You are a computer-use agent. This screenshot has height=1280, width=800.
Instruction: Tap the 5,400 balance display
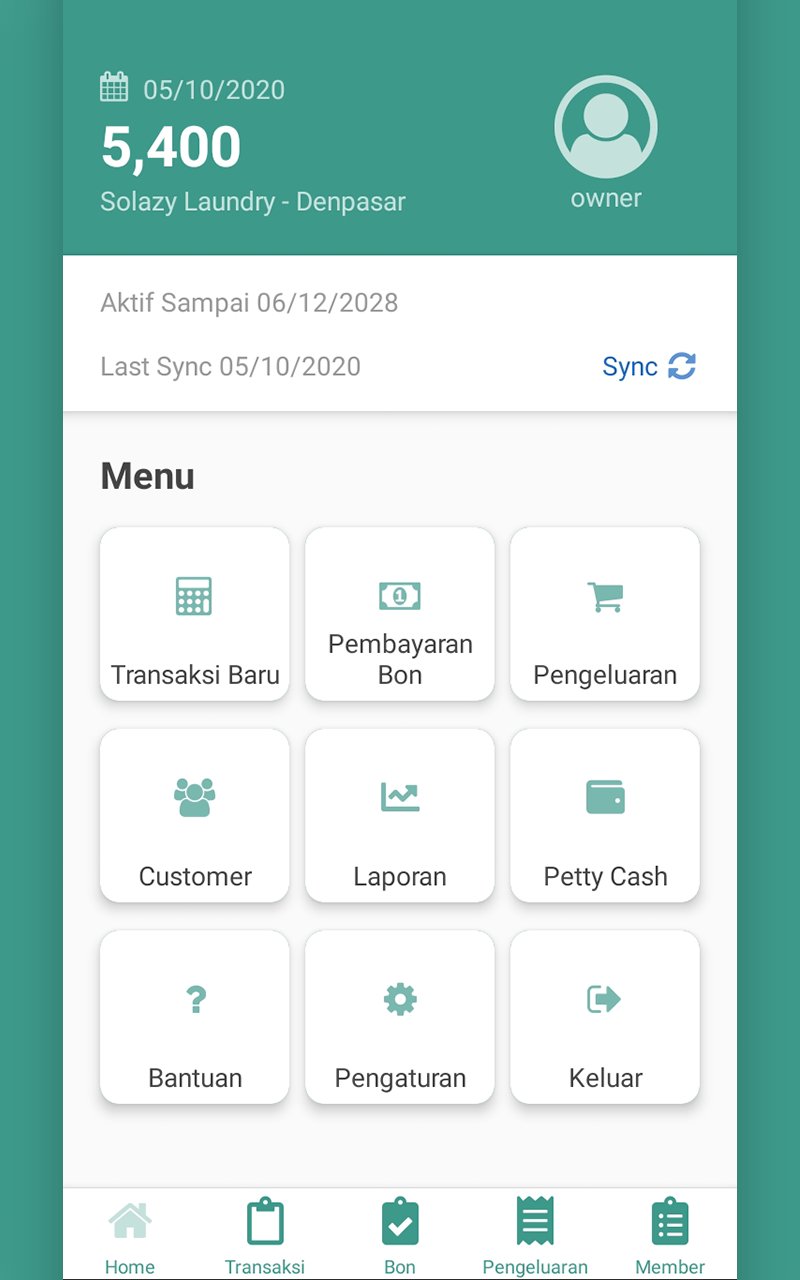click(x=170, y=145)
